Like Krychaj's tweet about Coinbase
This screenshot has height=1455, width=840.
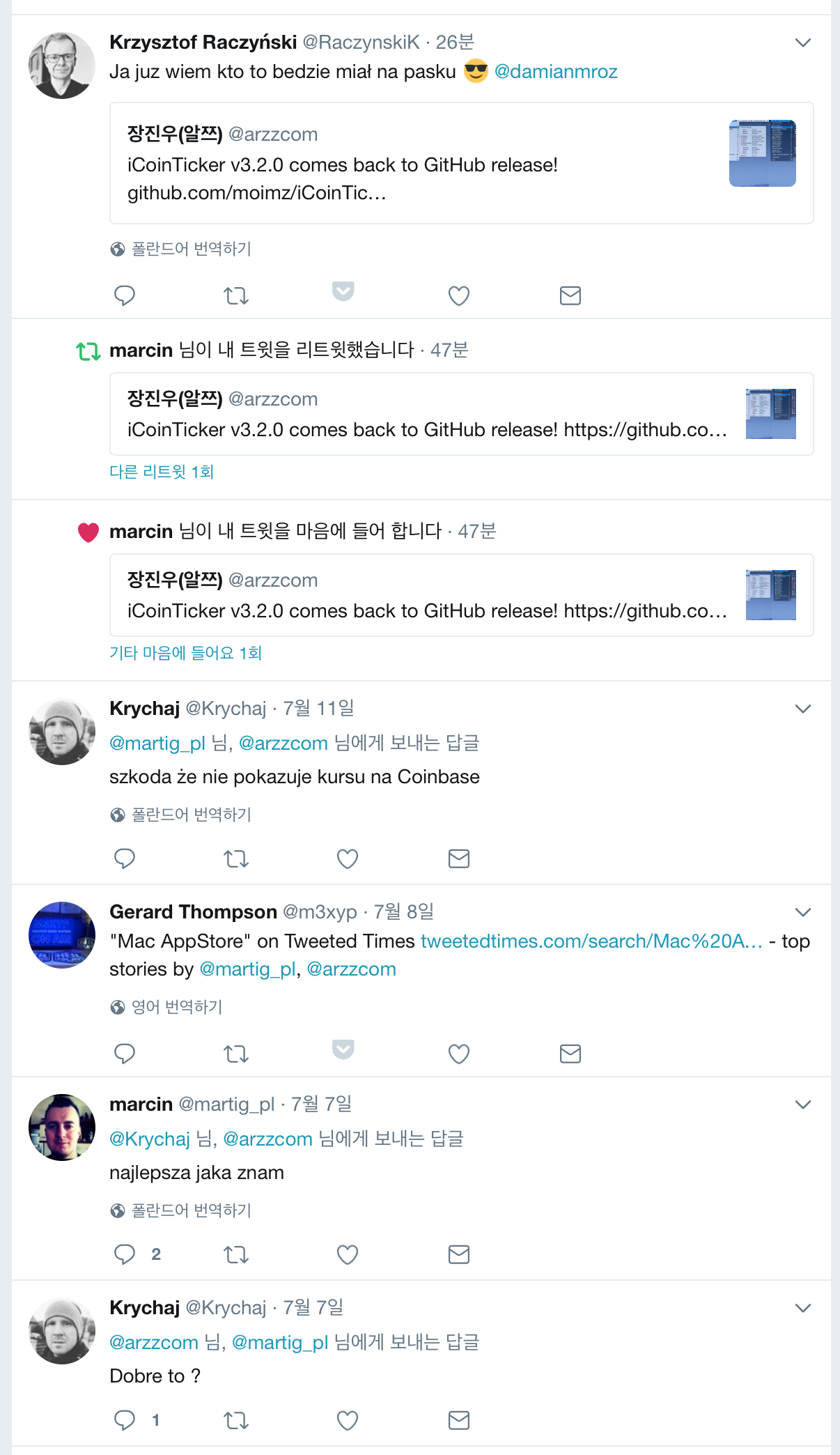click(347, 859)
